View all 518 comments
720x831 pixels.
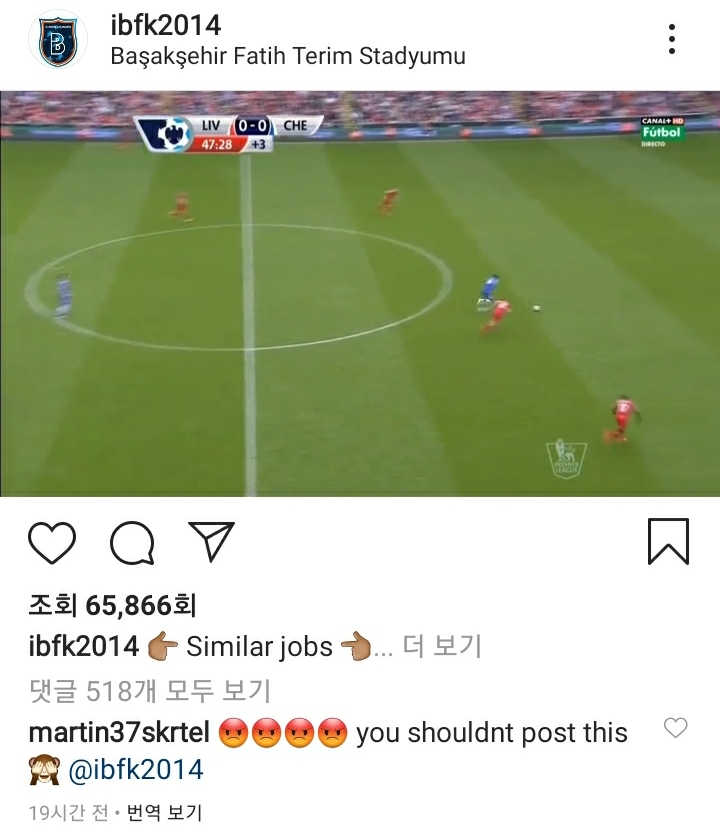click(x=150, y=690)
